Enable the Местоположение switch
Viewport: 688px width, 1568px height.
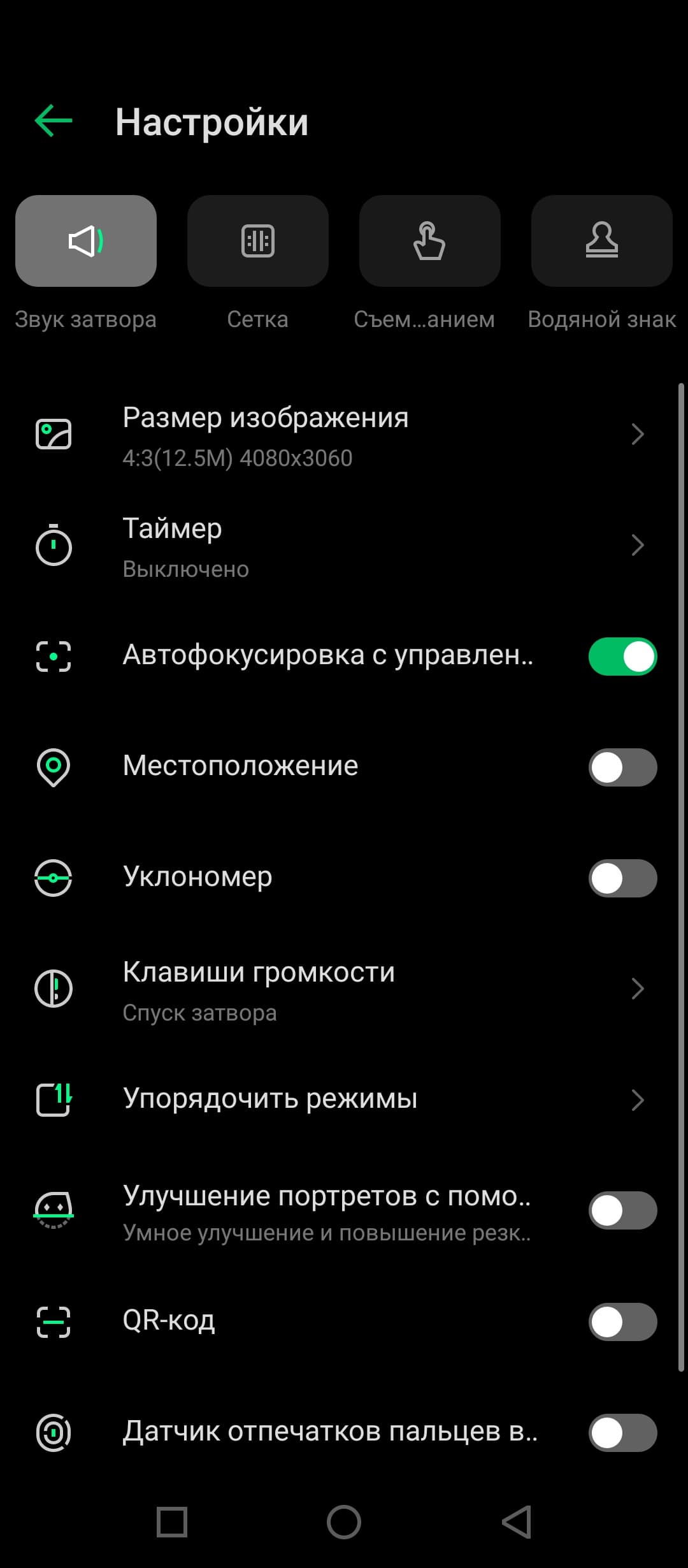click(622, 767)
